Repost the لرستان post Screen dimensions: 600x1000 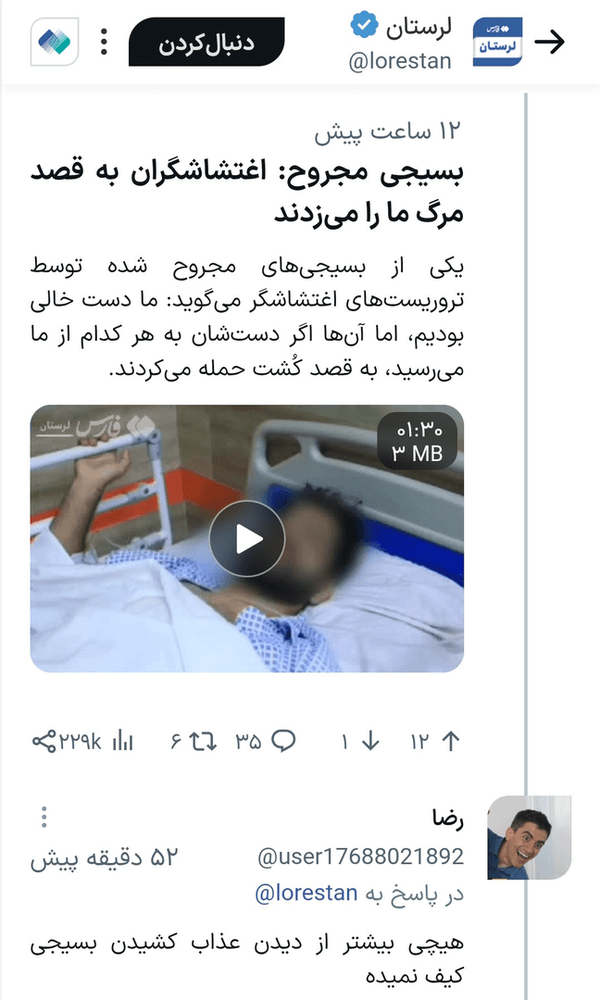tap(200, 742)
